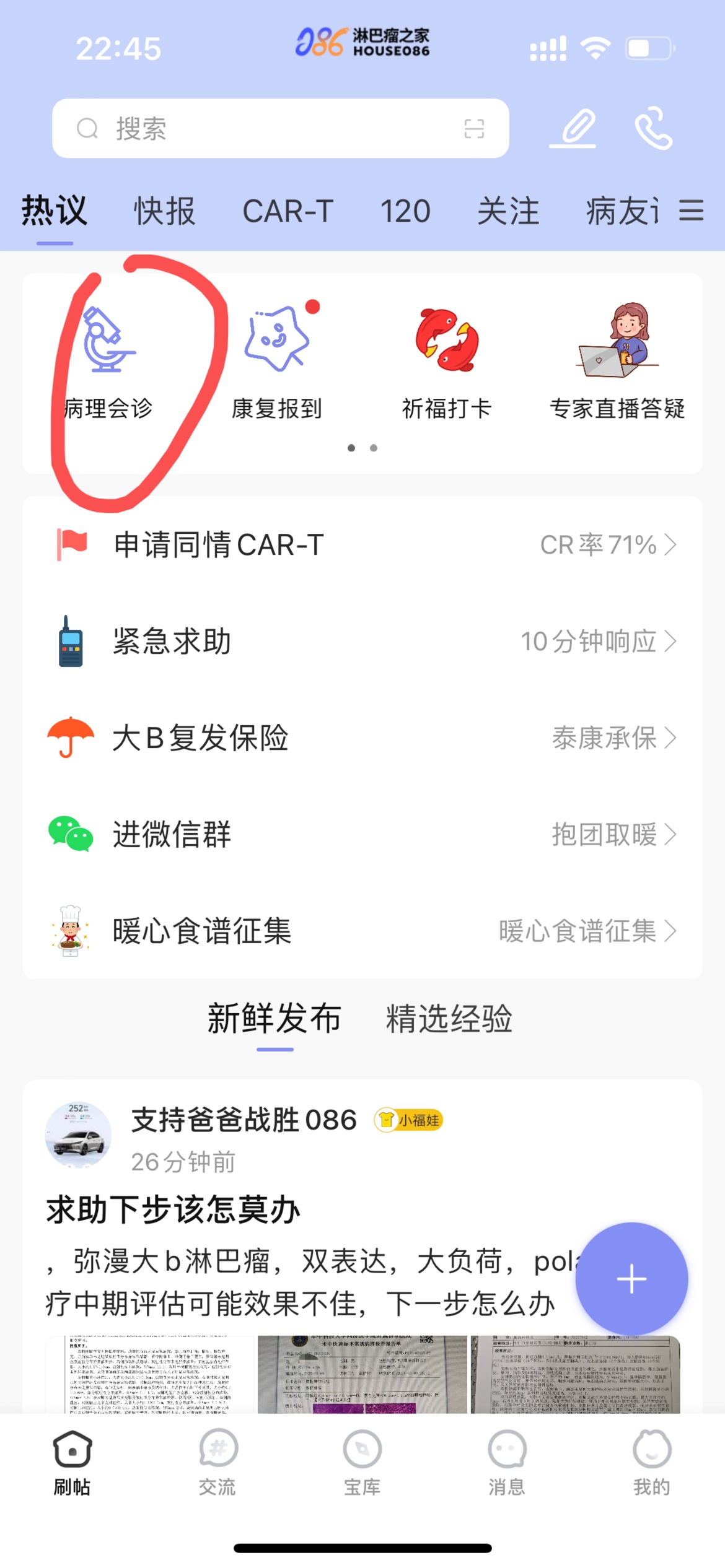Switch to the 关注 tab
Viewport: 725px width, 1568px height.
click(508, 211)
